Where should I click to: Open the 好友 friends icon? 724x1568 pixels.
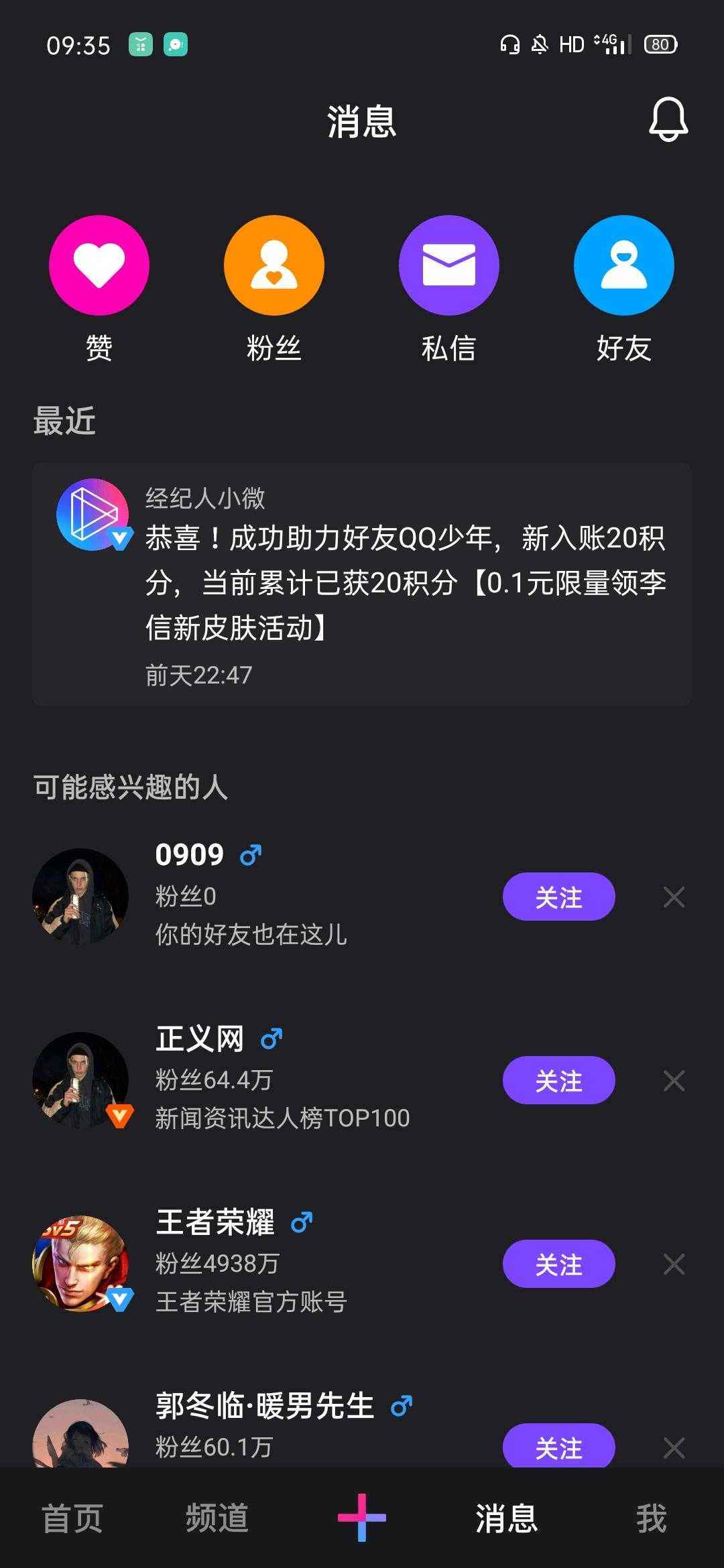pos(625,265)
